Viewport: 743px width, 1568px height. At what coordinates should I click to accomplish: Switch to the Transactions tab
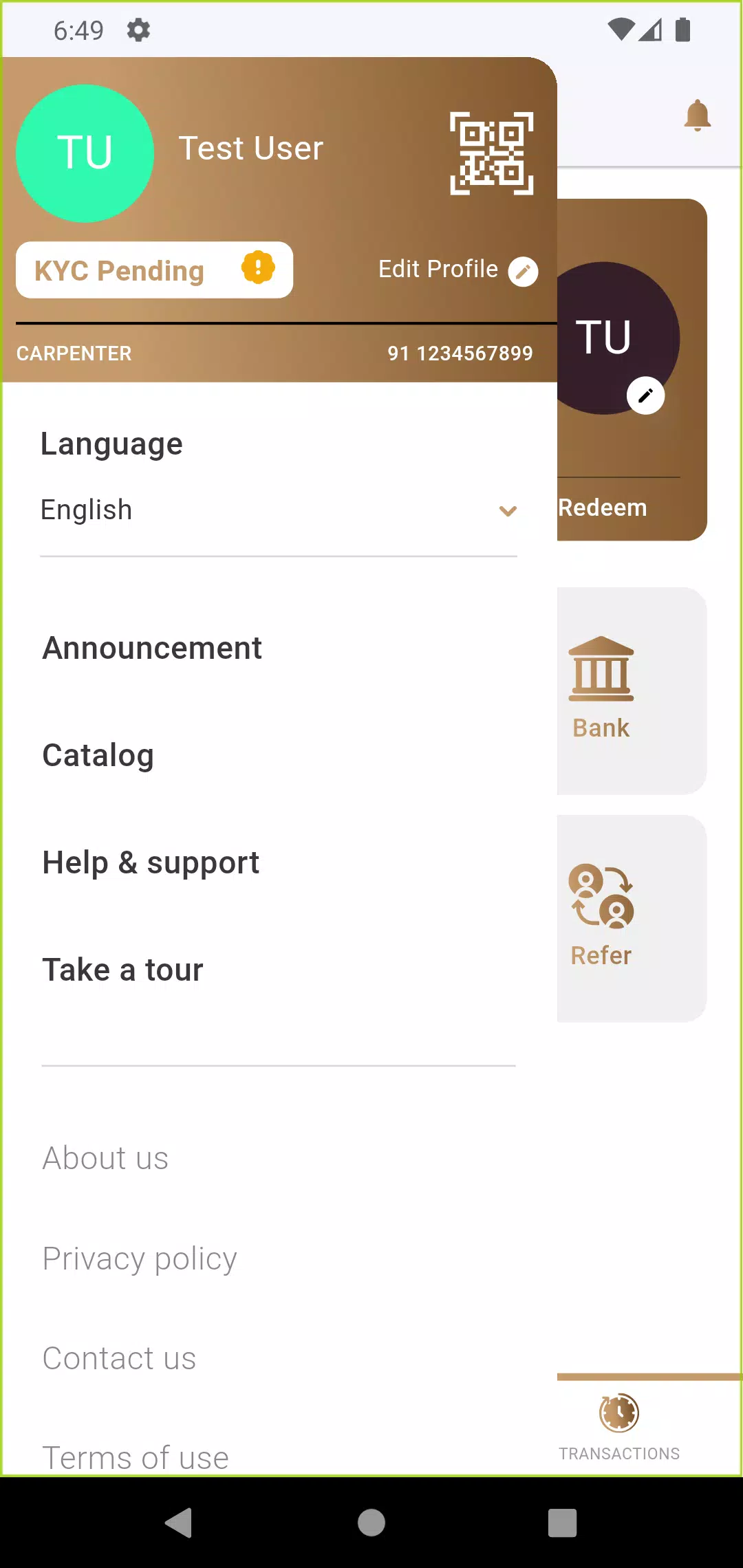tap(619, 1426)
